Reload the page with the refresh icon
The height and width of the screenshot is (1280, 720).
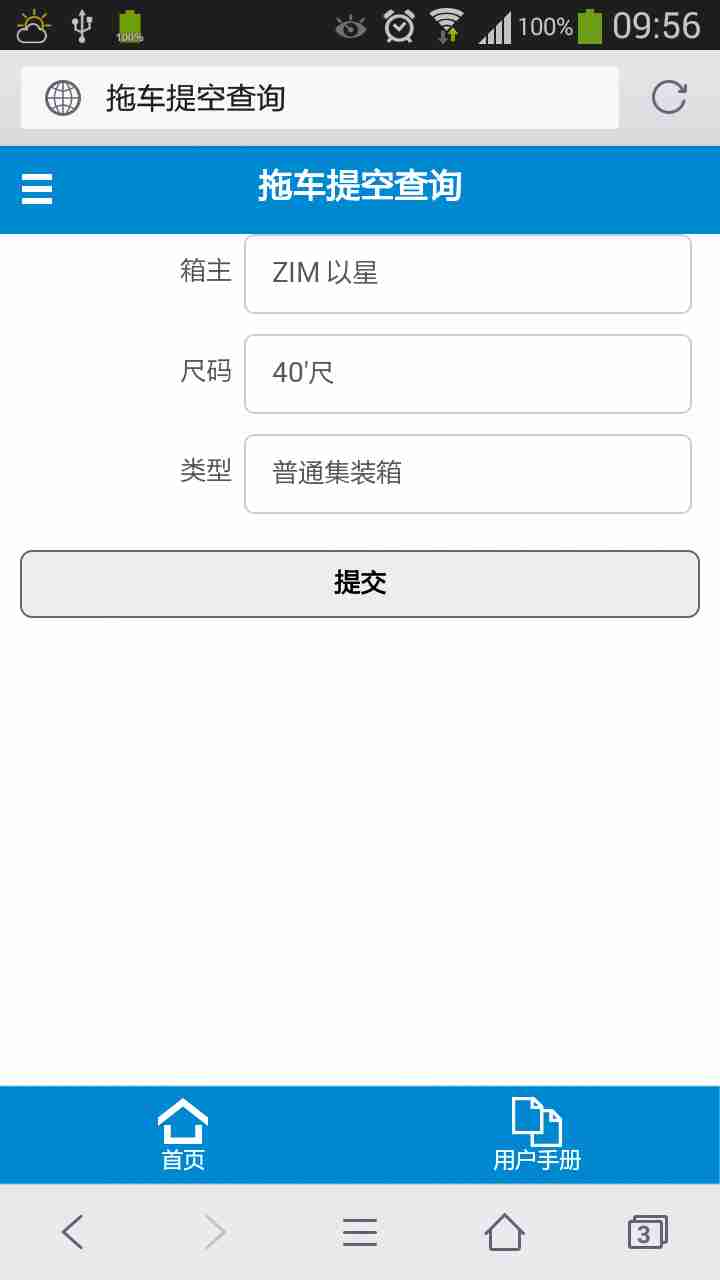pos(669,98)
